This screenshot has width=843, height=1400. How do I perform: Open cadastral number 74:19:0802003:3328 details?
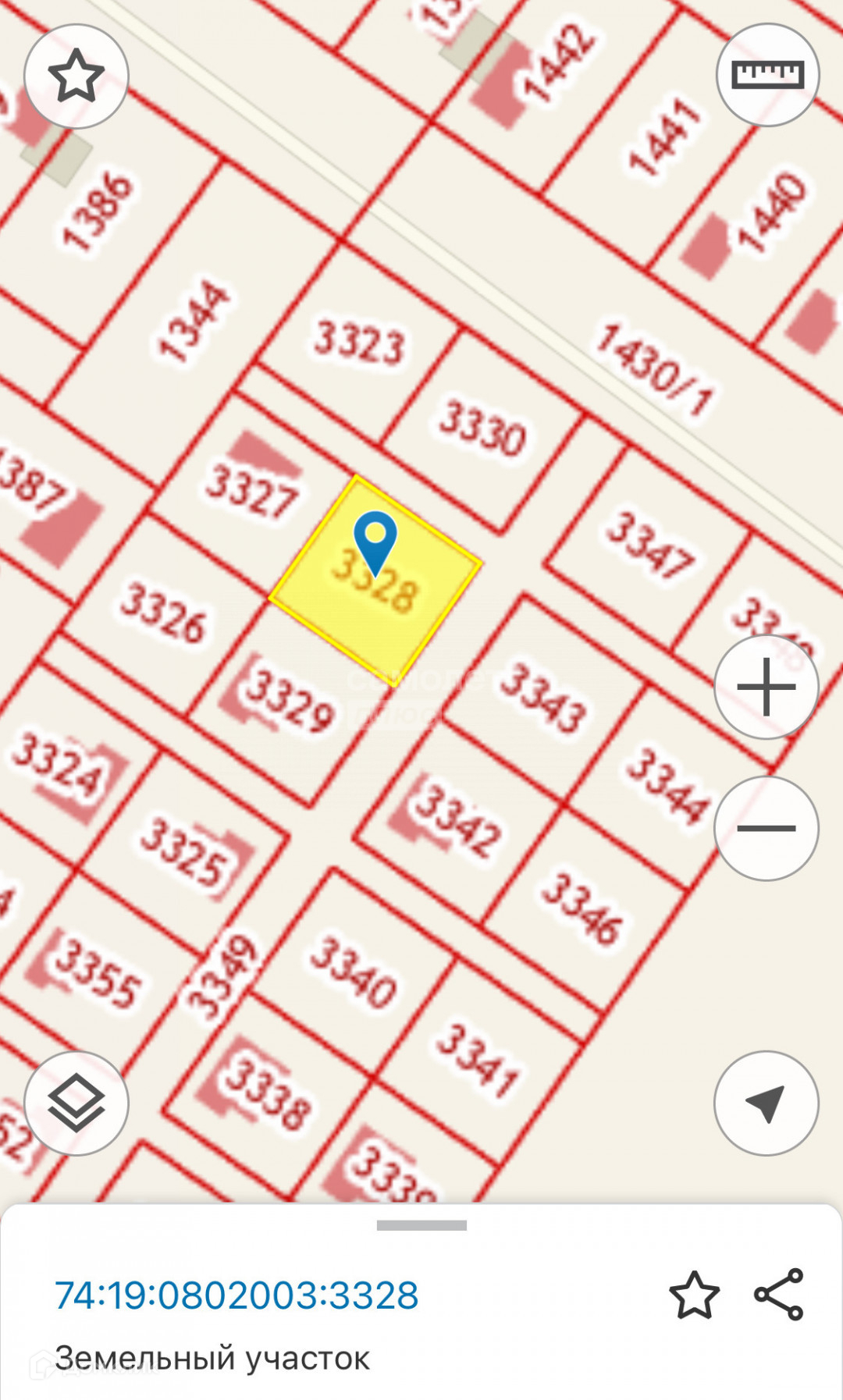coord(237,1295)
